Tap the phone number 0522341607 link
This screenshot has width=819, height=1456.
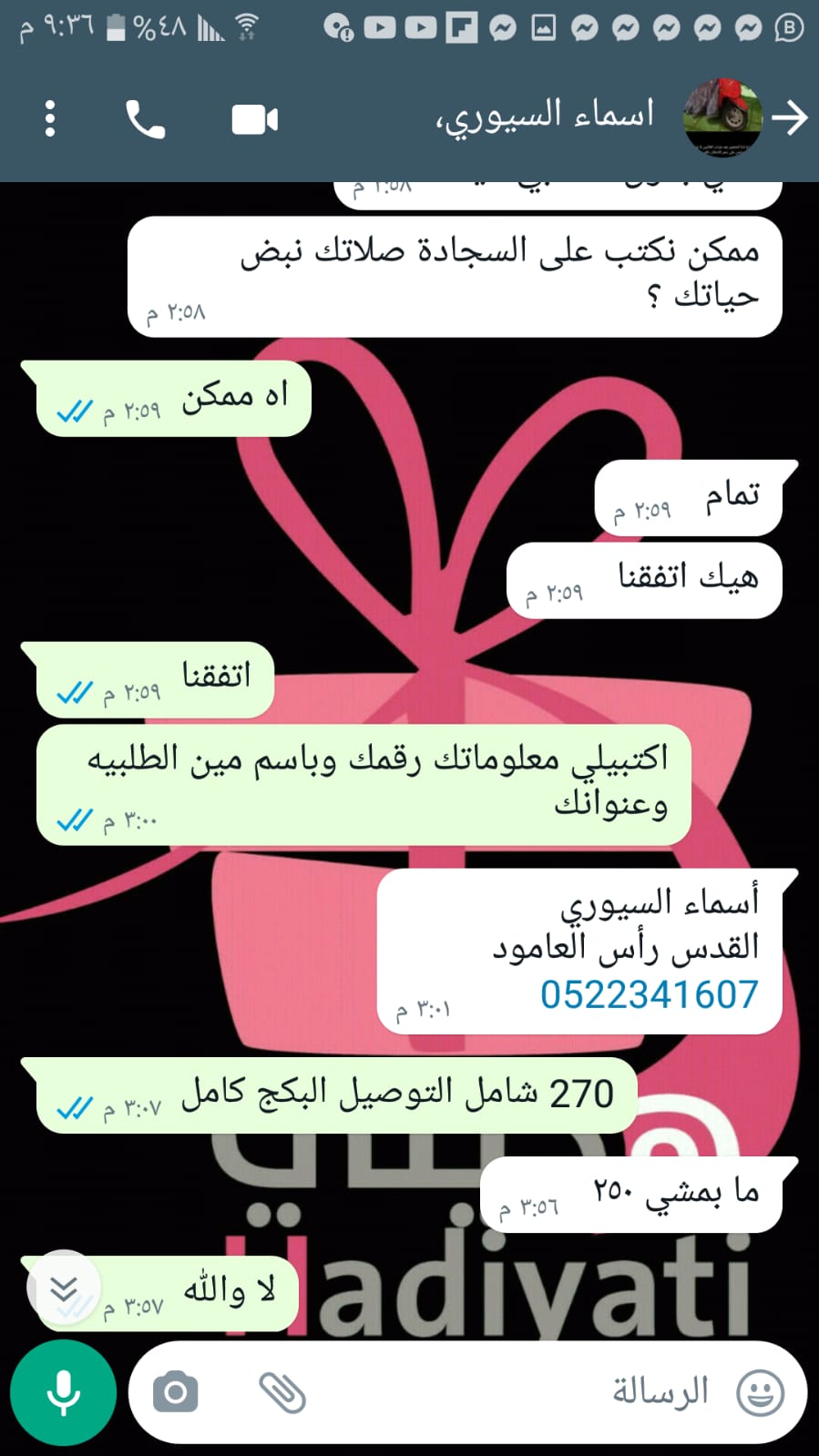(649, 994)
